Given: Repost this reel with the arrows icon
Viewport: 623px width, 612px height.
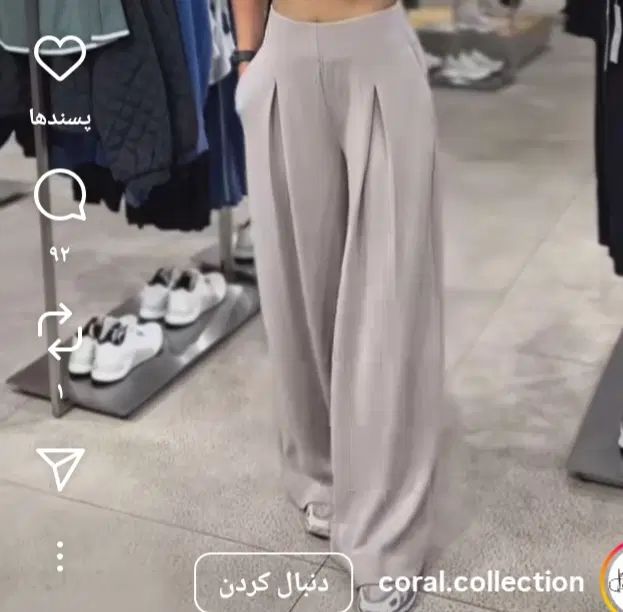Looking at the screenshot, I should pyautogui.click(x=60, y=332).
